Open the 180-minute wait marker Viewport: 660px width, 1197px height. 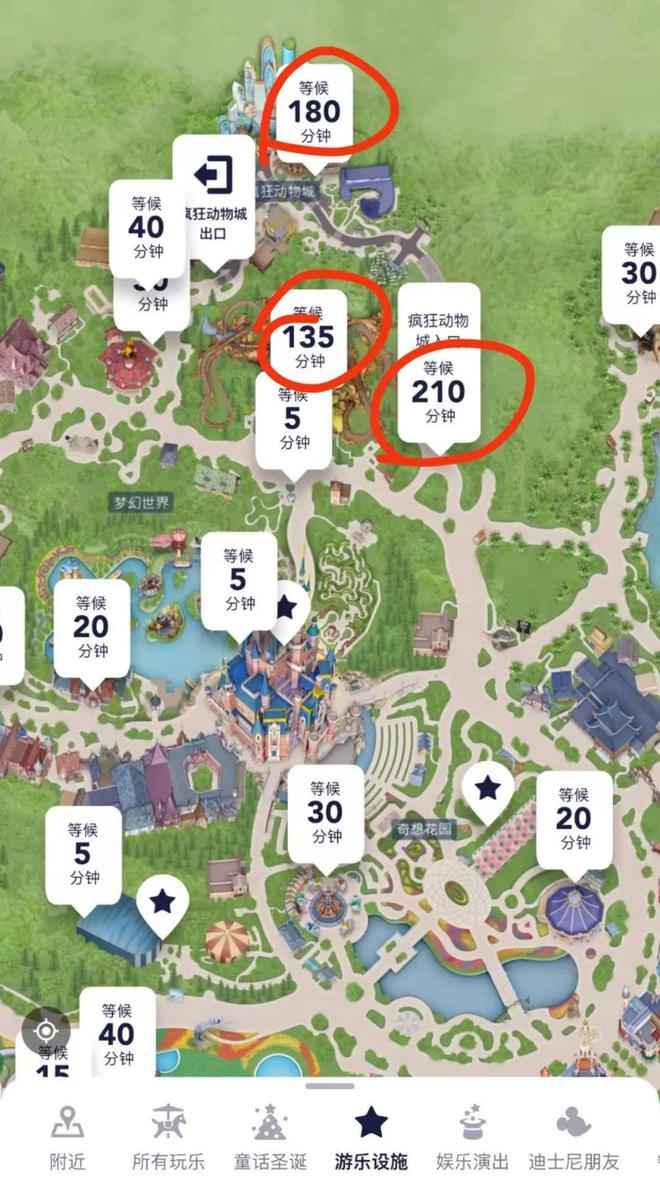pyautogui.click(x=315, y=110)
